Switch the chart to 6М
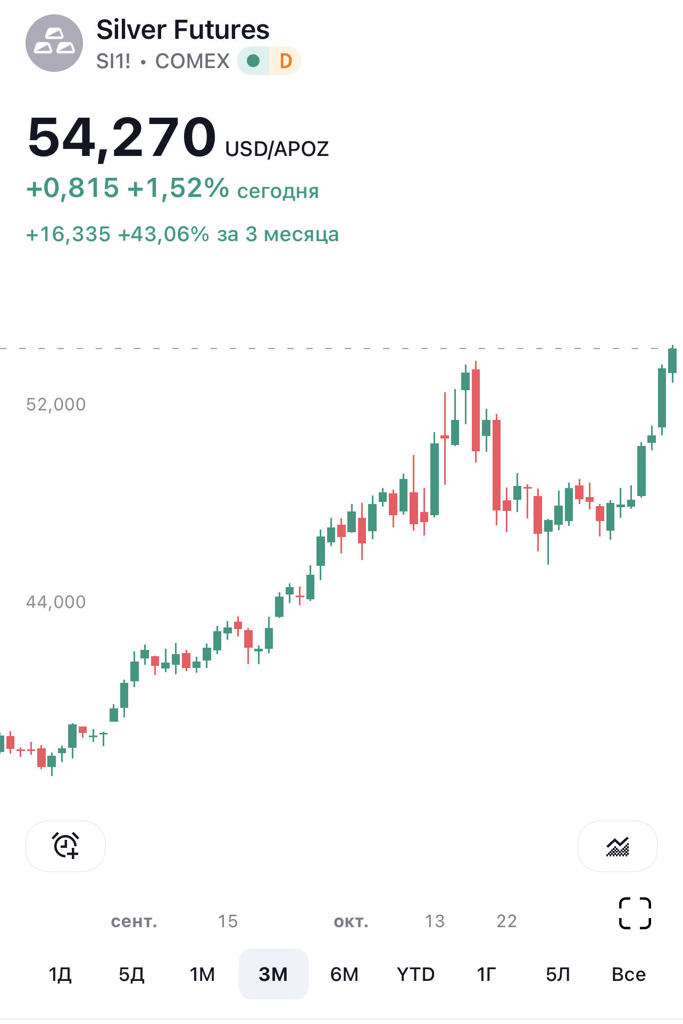Screen dimensions: 683x1024 click(x=344, y=974)
